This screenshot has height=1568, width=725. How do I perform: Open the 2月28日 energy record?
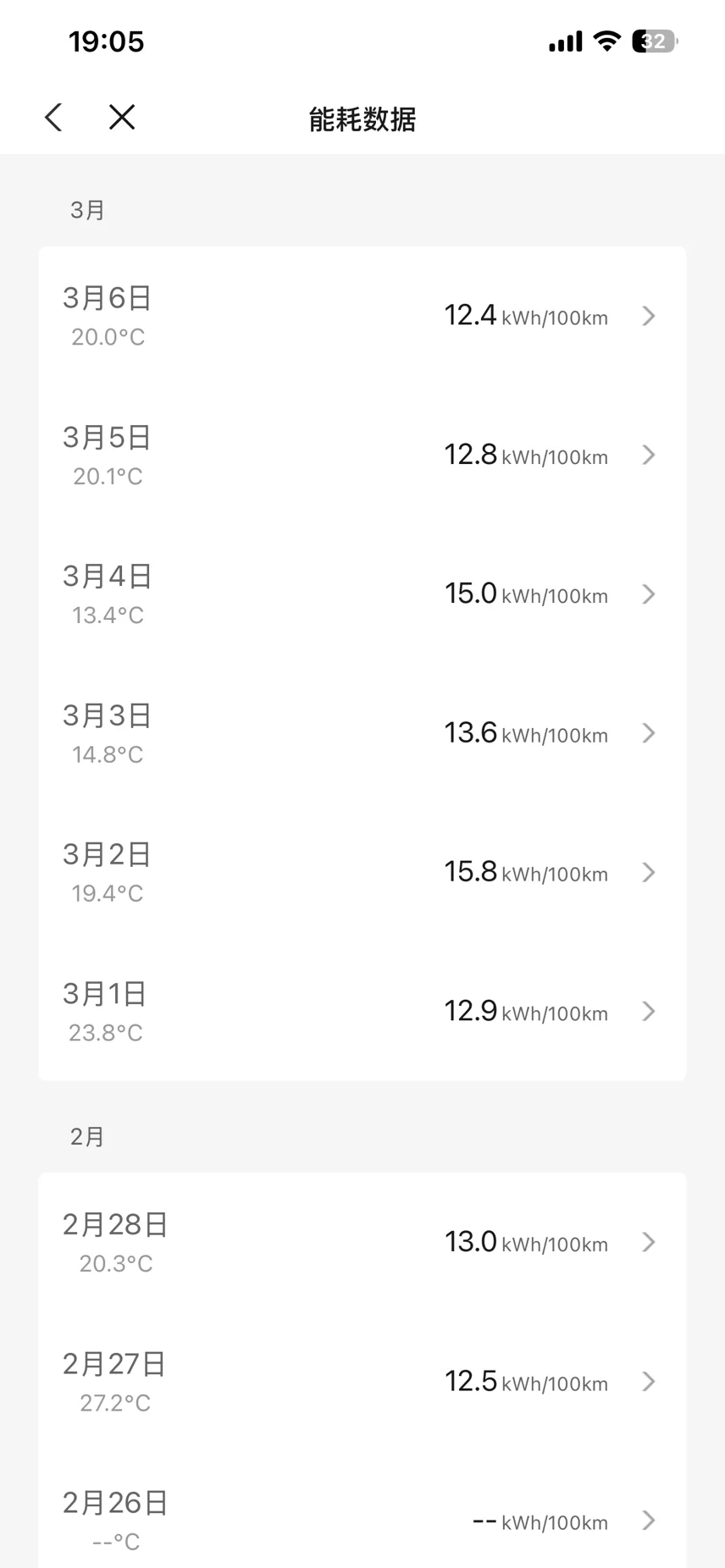[362, 1242]
